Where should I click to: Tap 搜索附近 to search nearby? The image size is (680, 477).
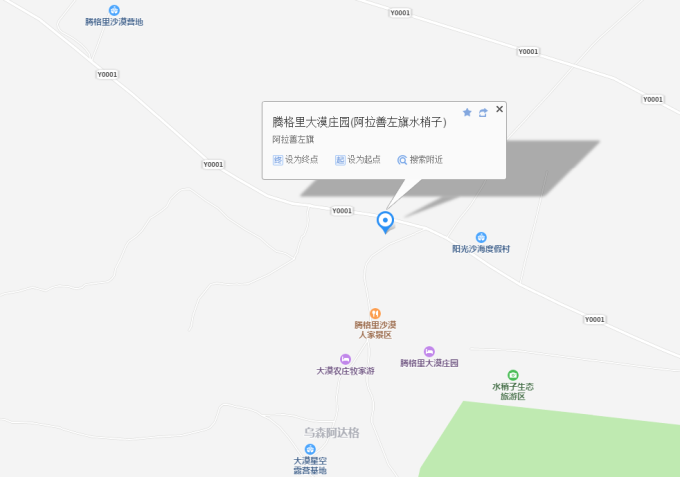click(x=420, y=160)
